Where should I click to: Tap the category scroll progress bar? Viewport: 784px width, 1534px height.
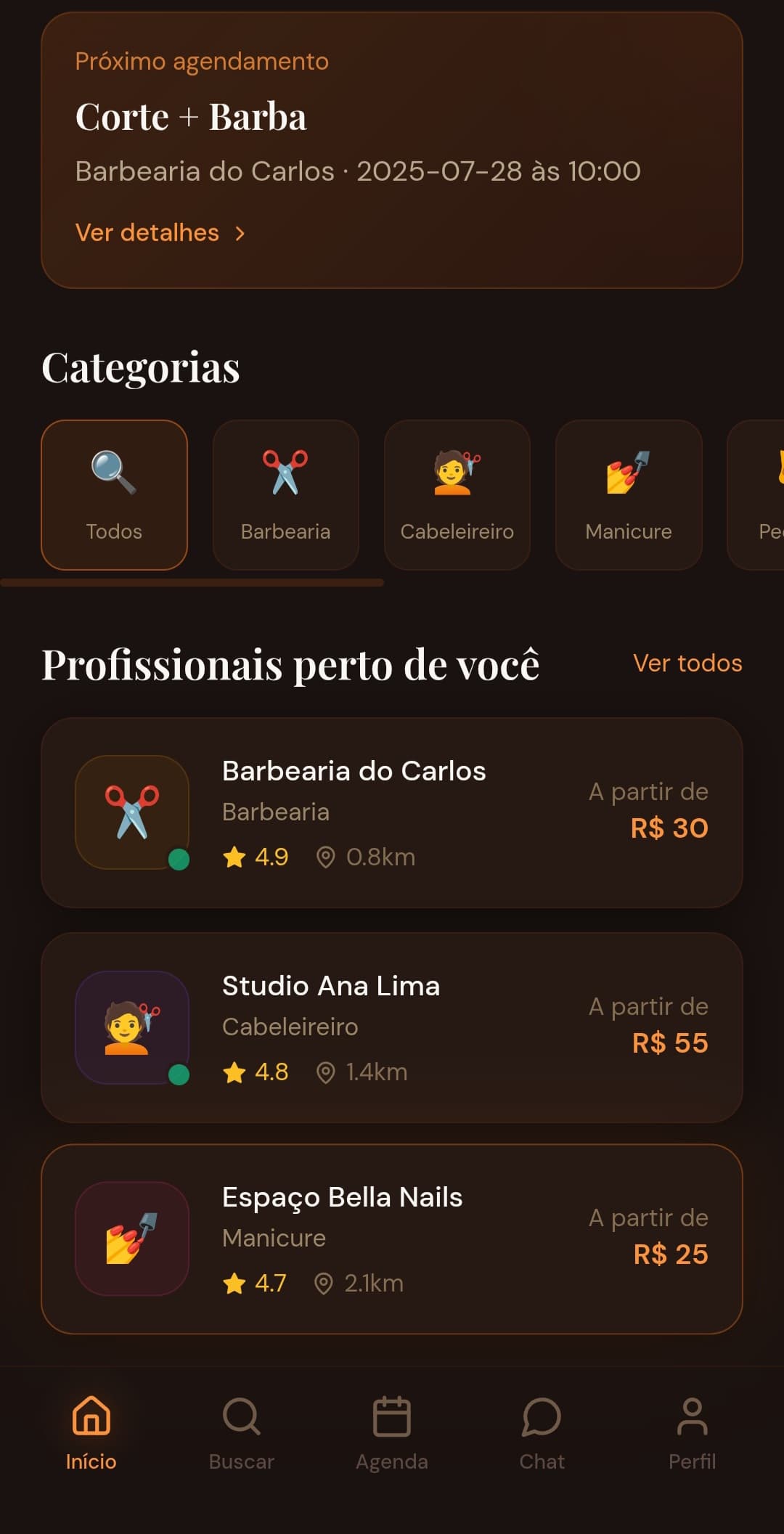(192, 581)
